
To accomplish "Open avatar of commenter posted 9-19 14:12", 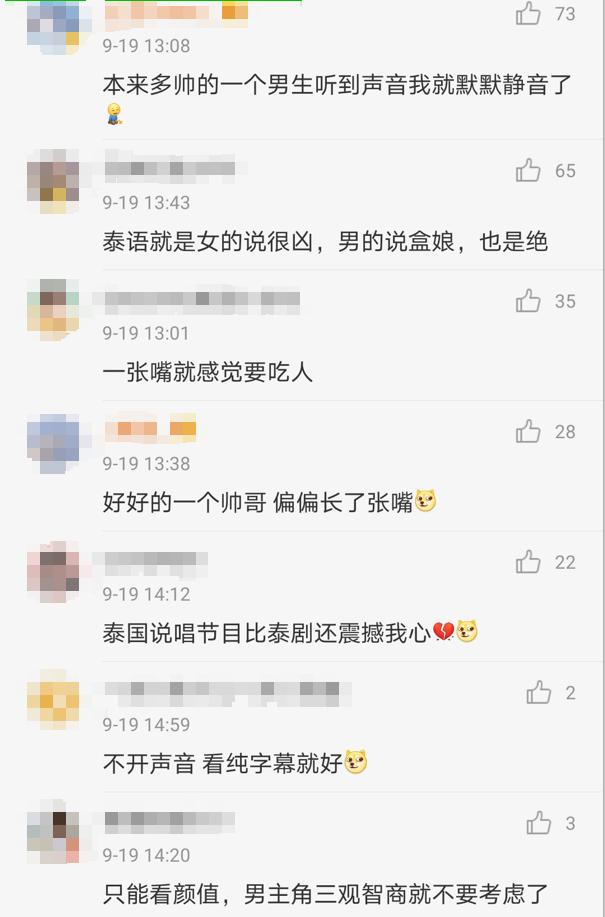I will [53, 572].
